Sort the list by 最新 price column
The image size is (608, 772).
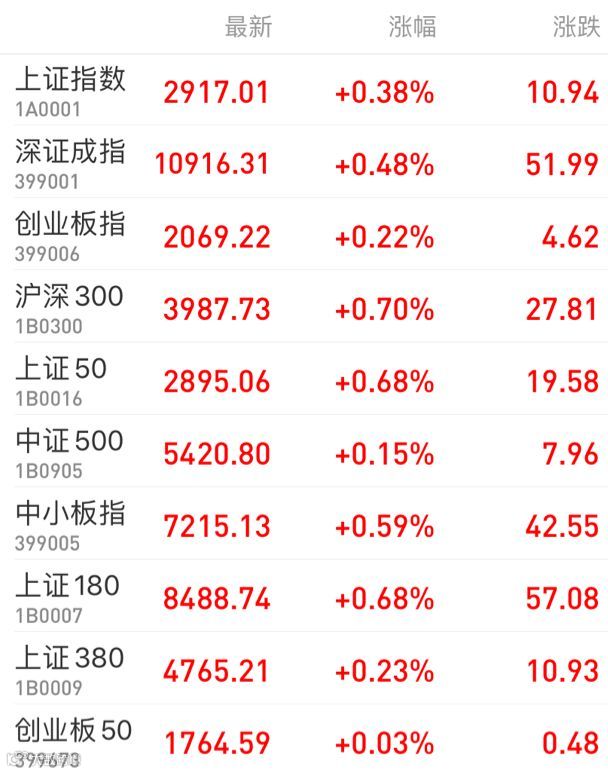coord(248,27)
